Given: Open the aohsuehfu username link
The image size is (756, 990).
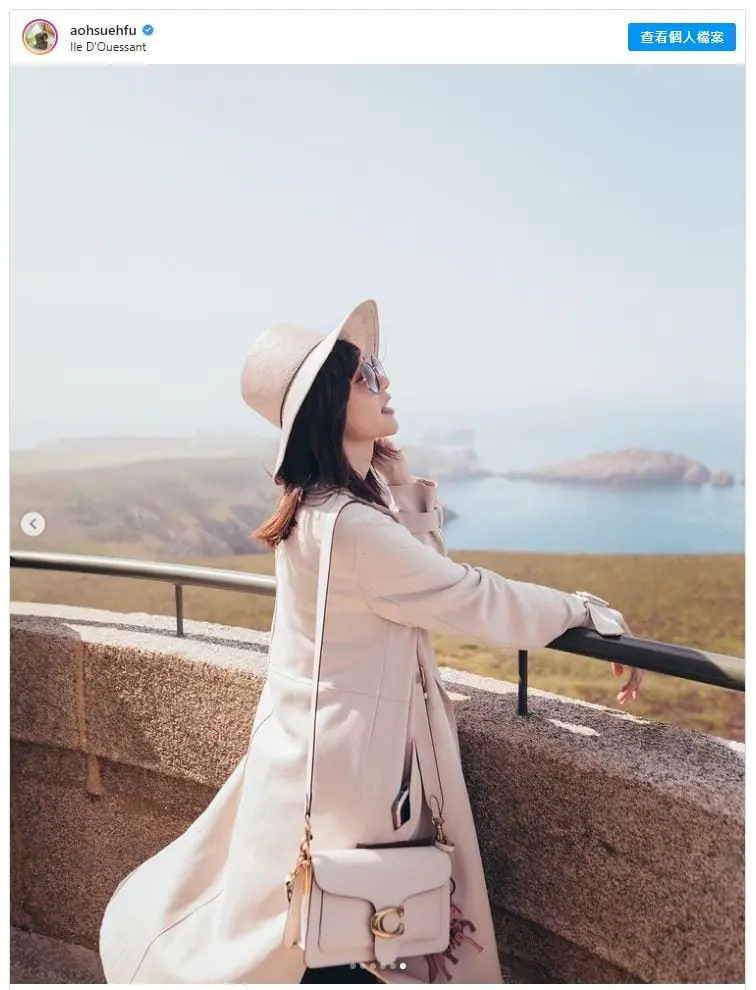Looking at the screenshot, I should 103,30.
